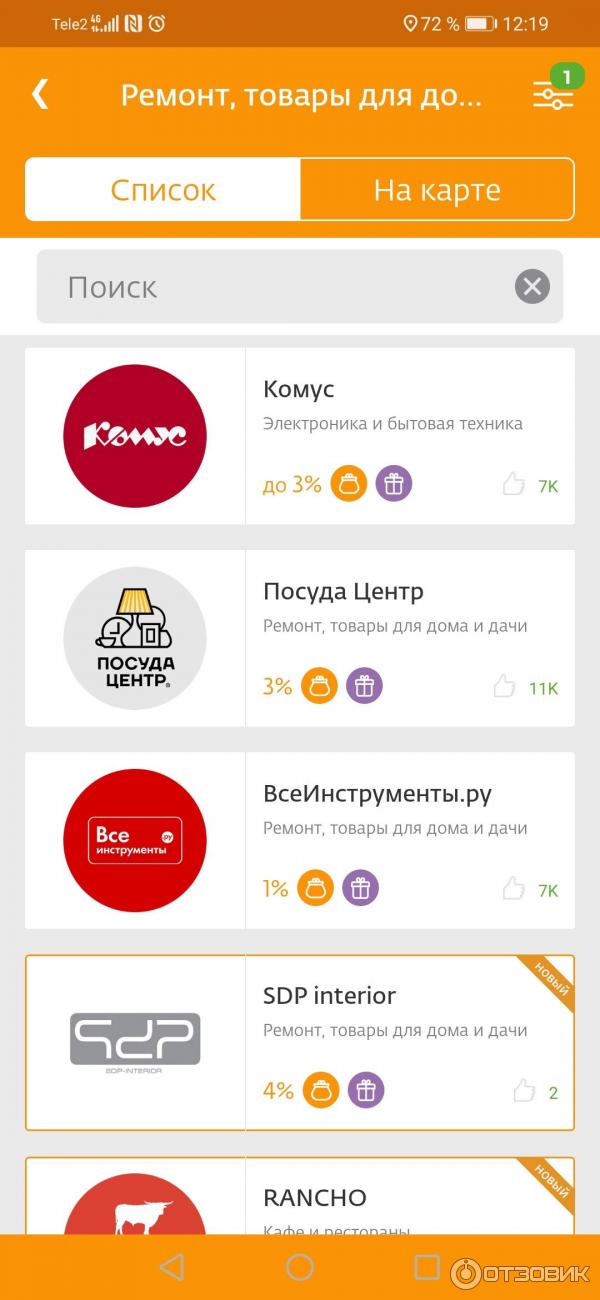Screen dimensions: 600x1300
Task: Like SDP interior with the thumbs-up icon
Action: pyautogui.click(x=524, y=1091)
